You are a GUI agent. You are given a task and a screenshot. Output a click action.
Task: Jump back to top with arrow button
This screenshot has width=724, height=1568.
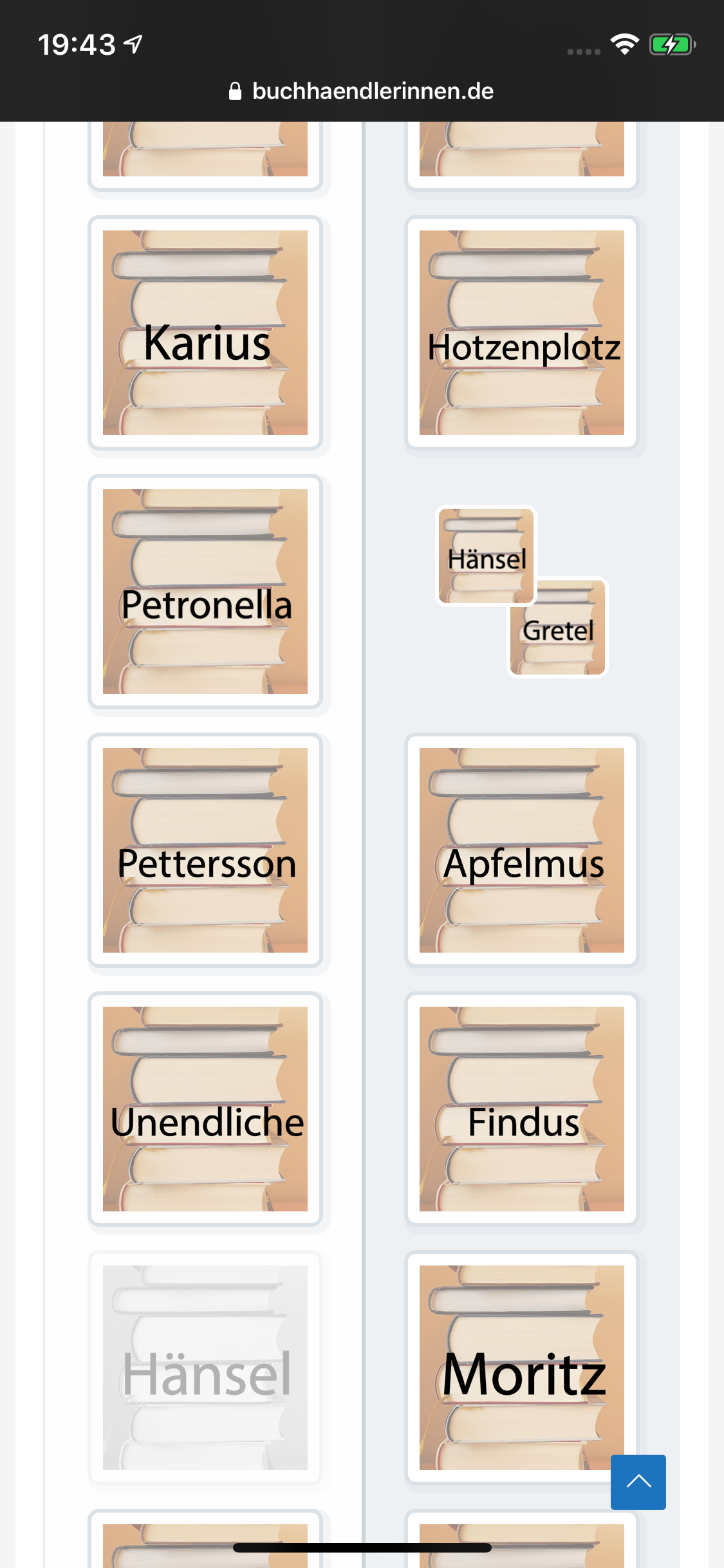[x=638, y=1482]
